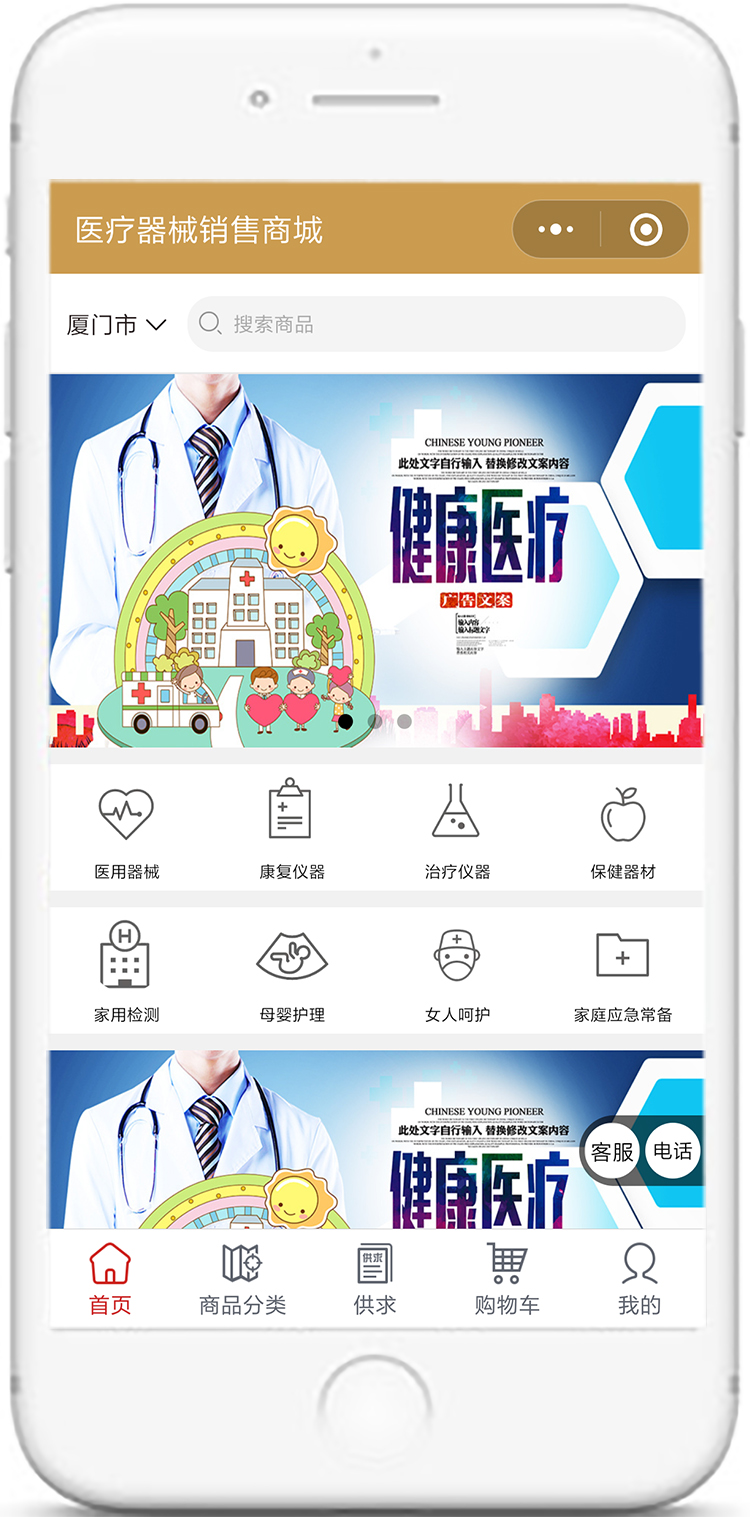Viewport: 750px width, 1517px height.
Task: Switch to the 商品分类 tab
Action: click(x=242, y=1280)
